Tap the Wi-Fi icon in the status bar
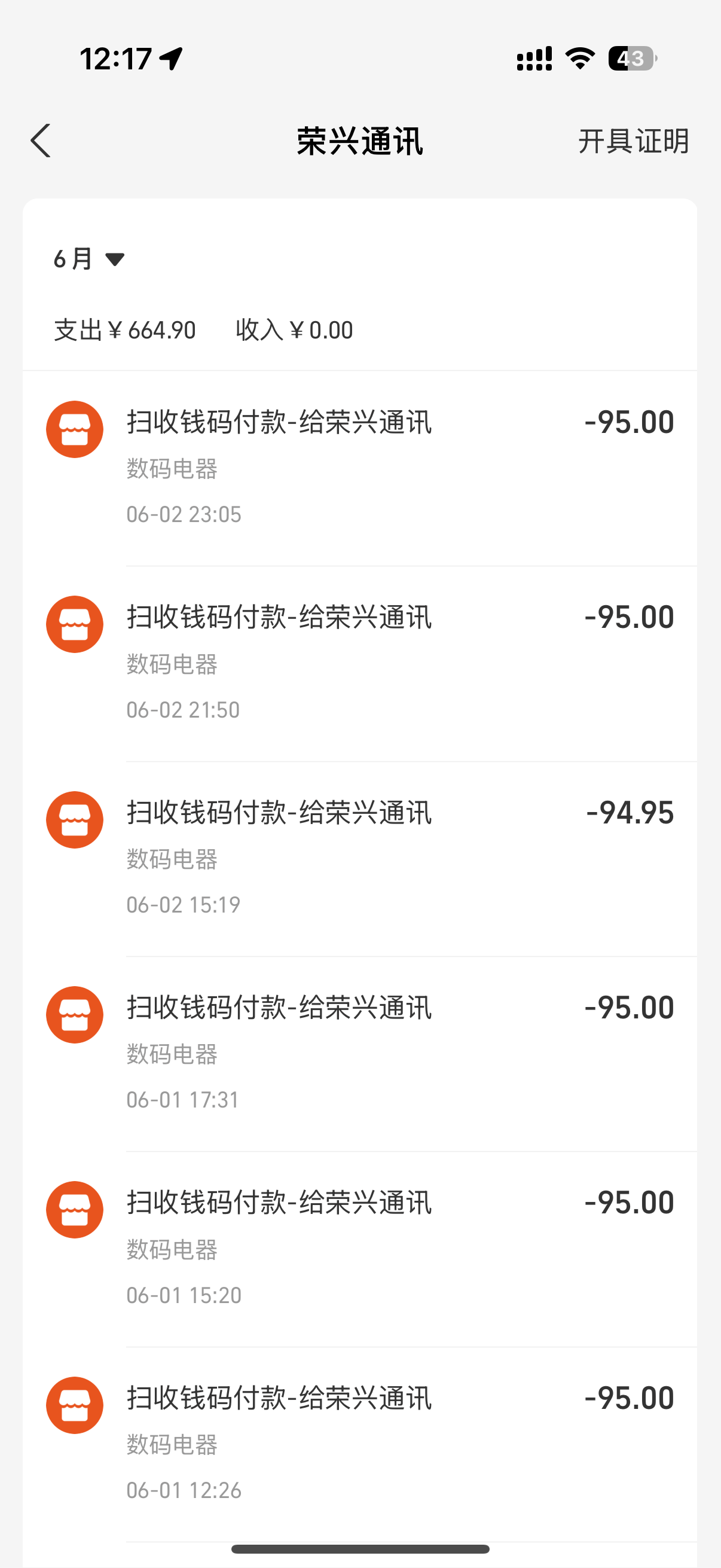 (x=579, y=58)
